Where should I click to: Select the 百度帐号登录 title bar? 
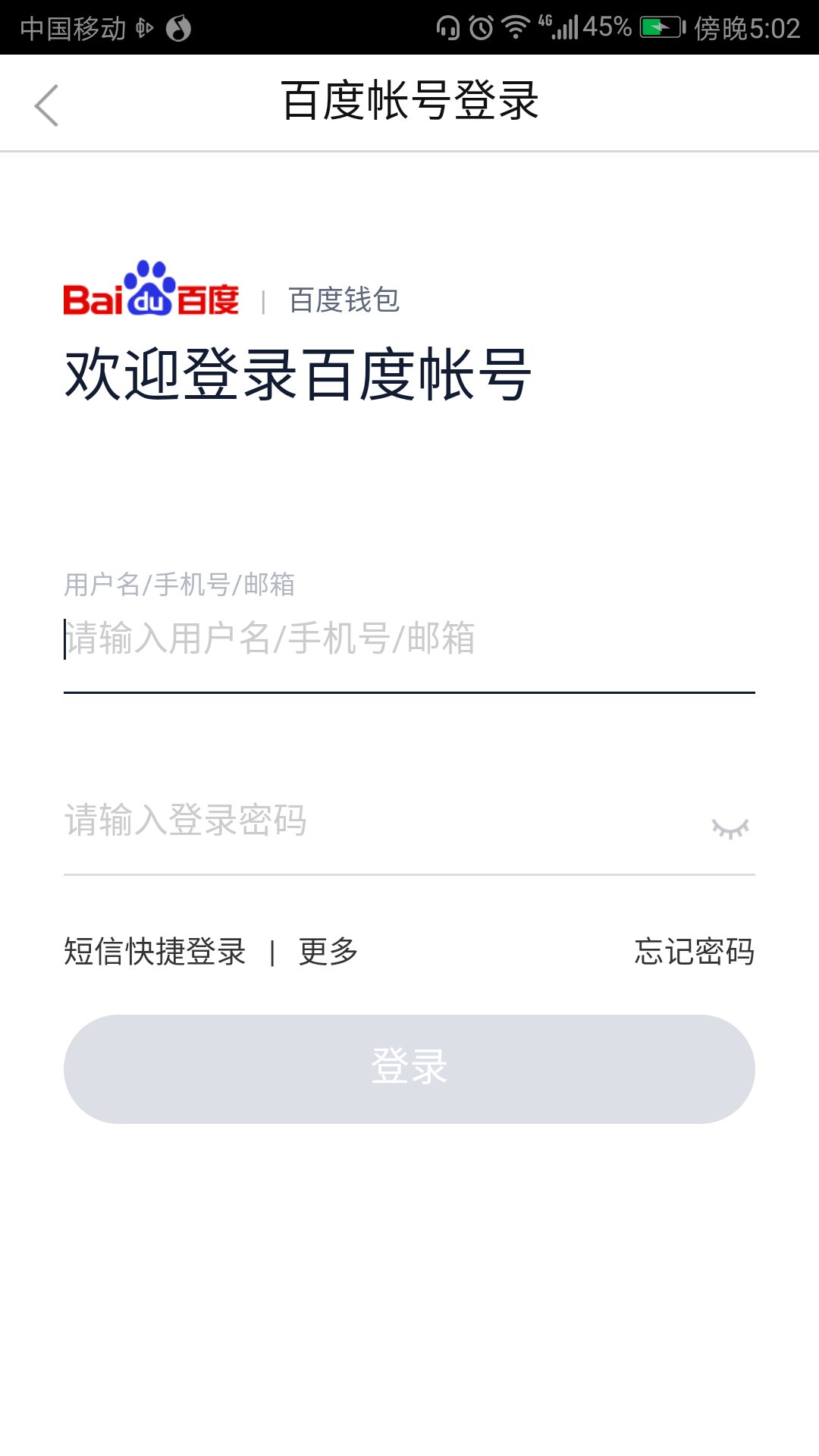(409, 101)
